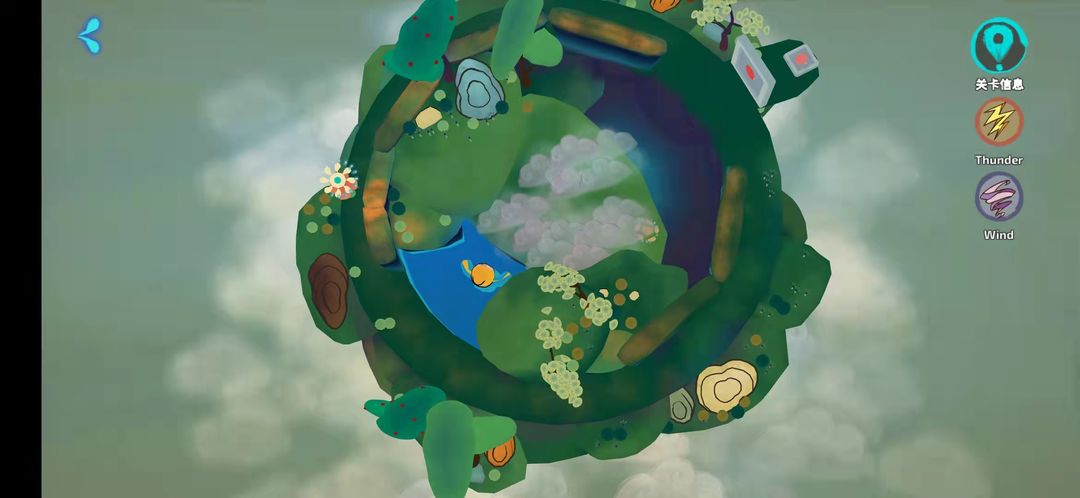The height and width of the screenshot is (498, 1080).
Task: Tap the blue back arrow
Action: tap(89, 36)
